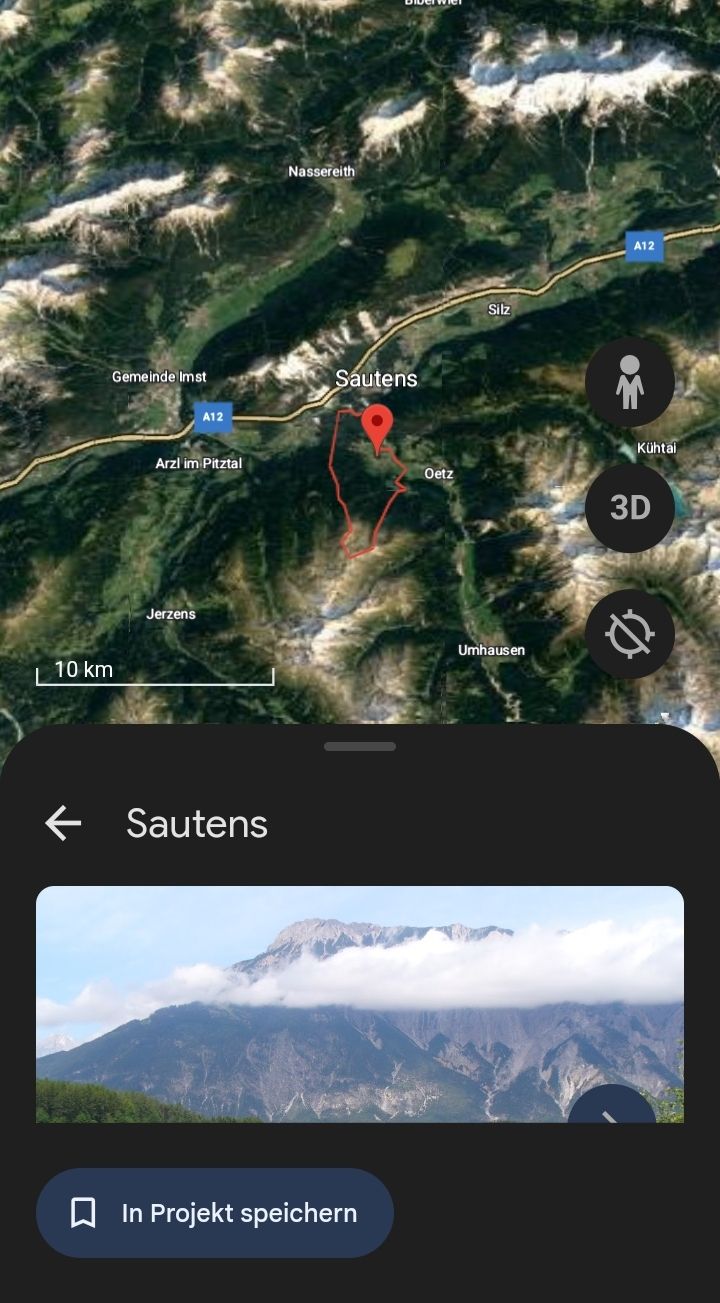Tap the drag handle of the info sheet
The width and height of the screenshot is (720, 1303).
pyautogui.click(x=360, y=746)
